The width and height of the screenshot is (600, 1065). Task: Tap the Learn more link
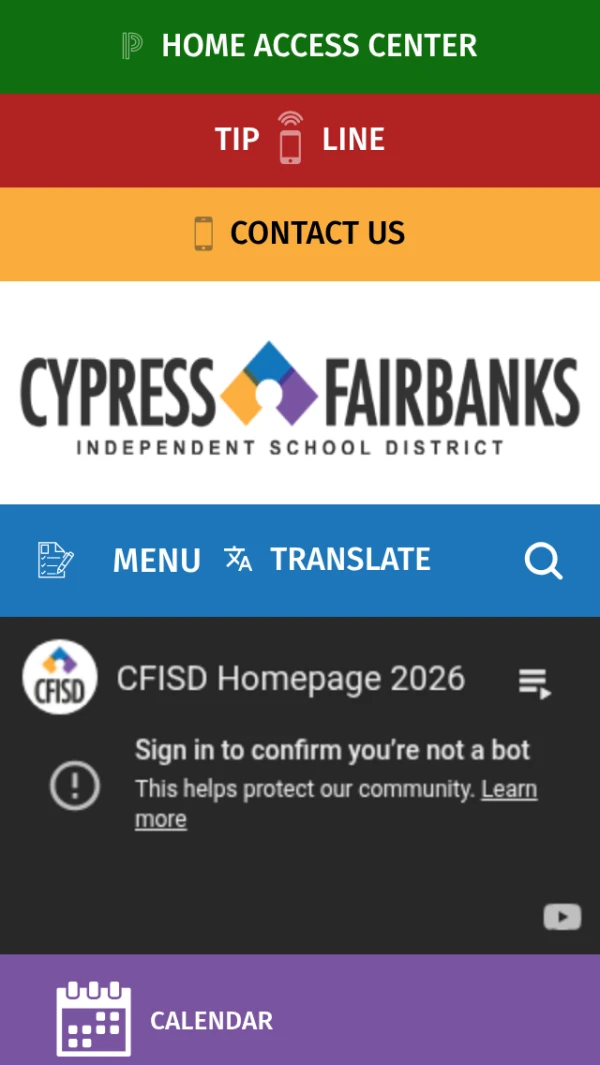(x=509, y=789)
